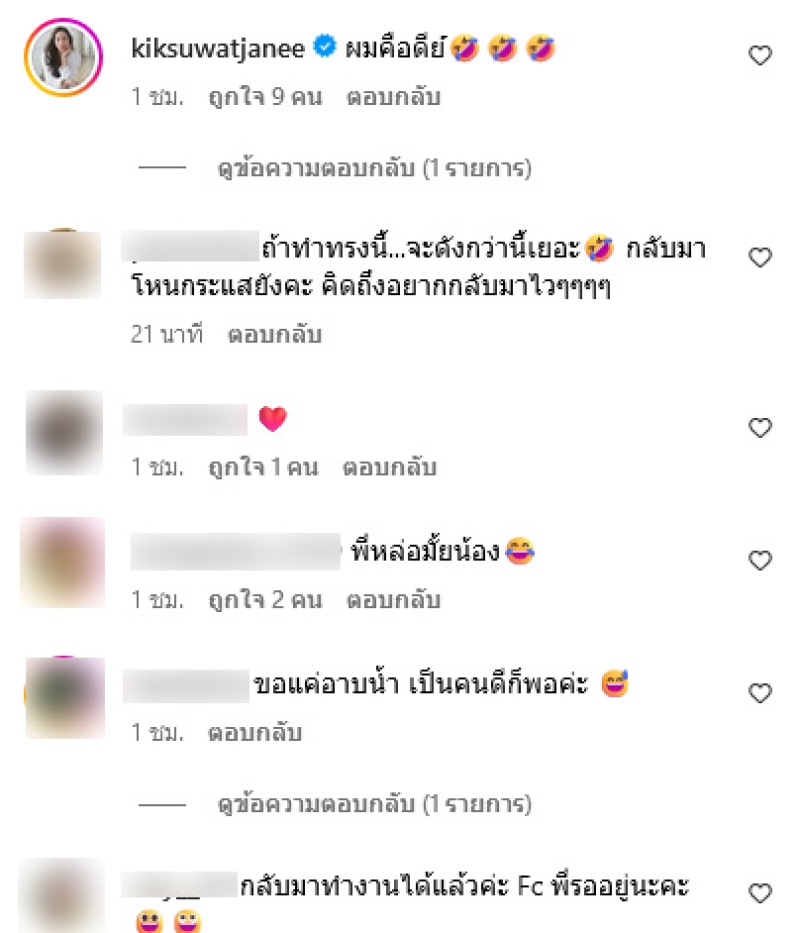Like the red heart emoji comment

point(760,428)
